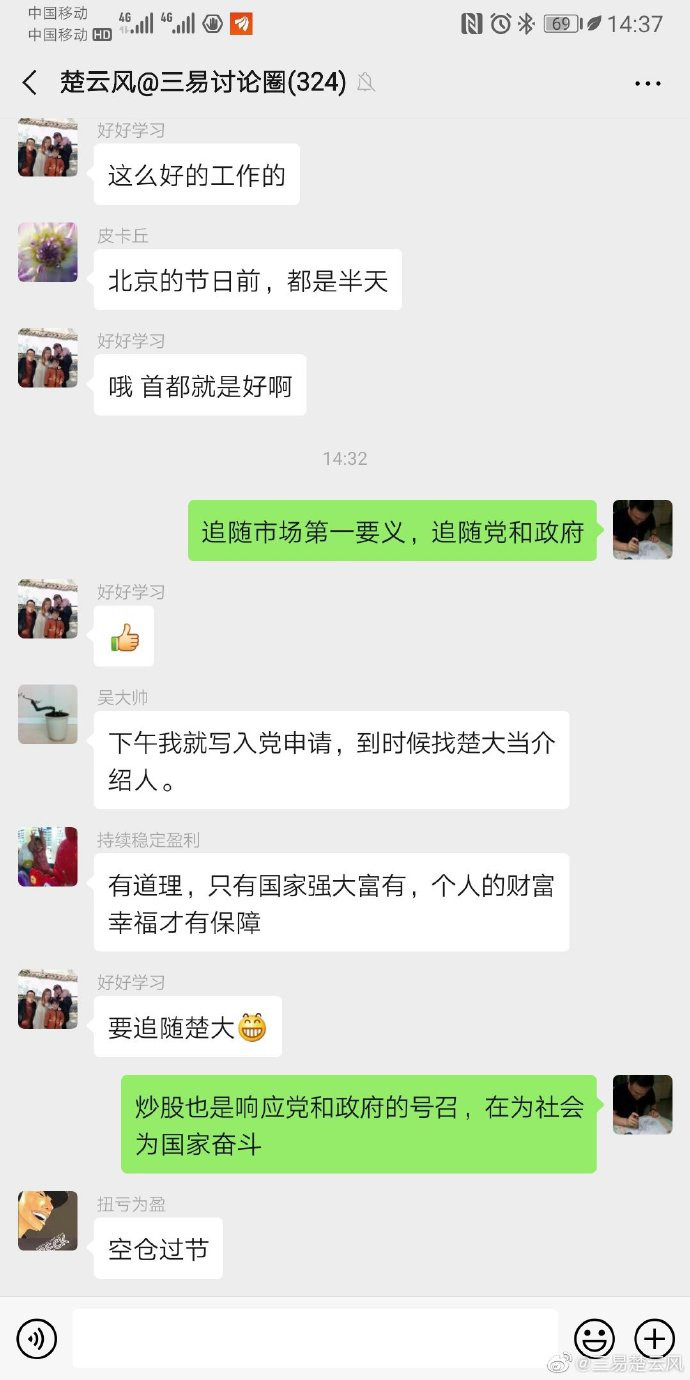Screen dimensions: 690x1380
Task: Open 持续稳定盈利's profile avatar
Action: click(47, 856)
